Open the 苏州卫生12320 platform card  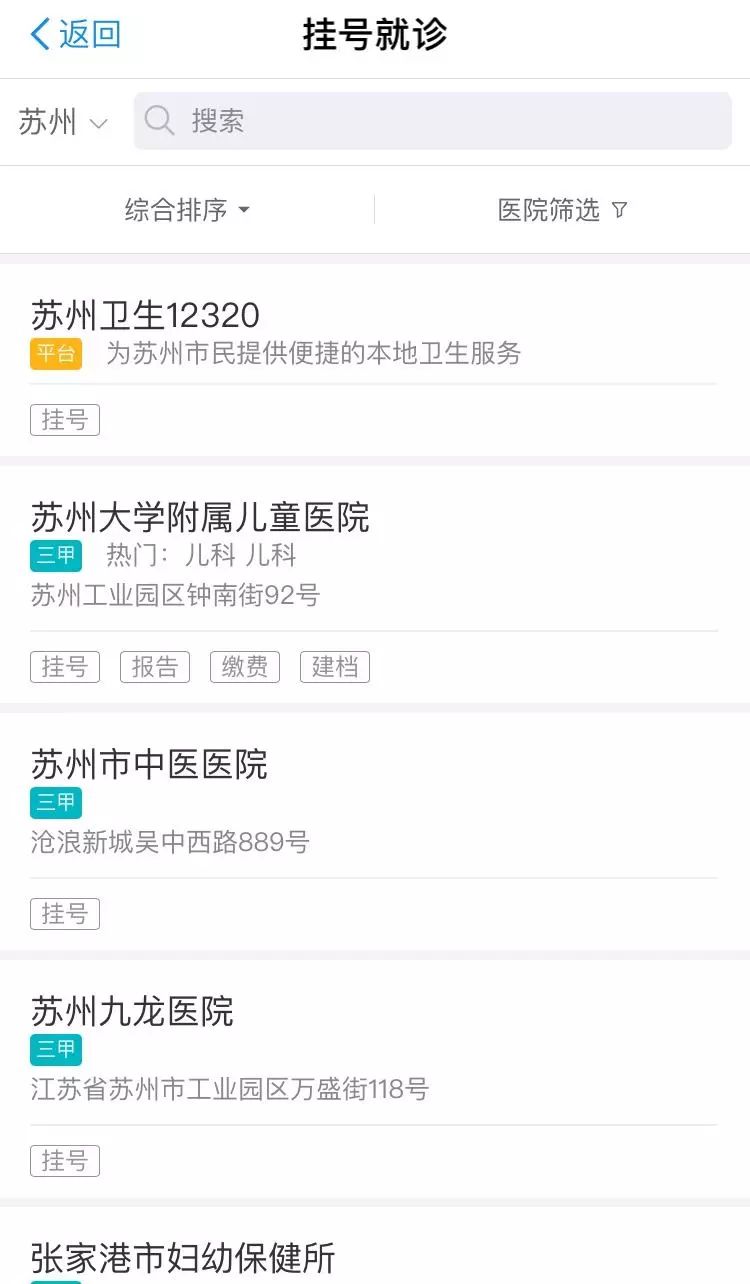(375, 360)
